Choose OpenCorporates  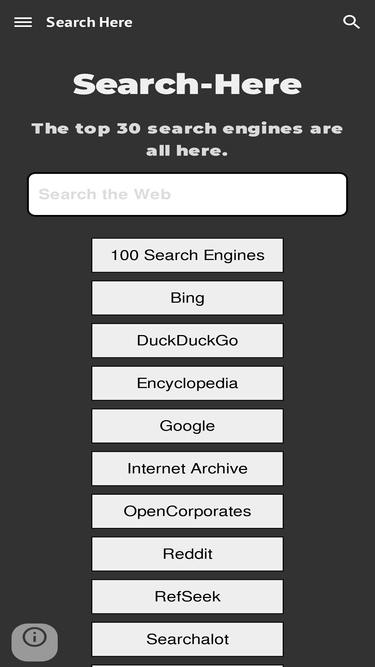[188, 511]
